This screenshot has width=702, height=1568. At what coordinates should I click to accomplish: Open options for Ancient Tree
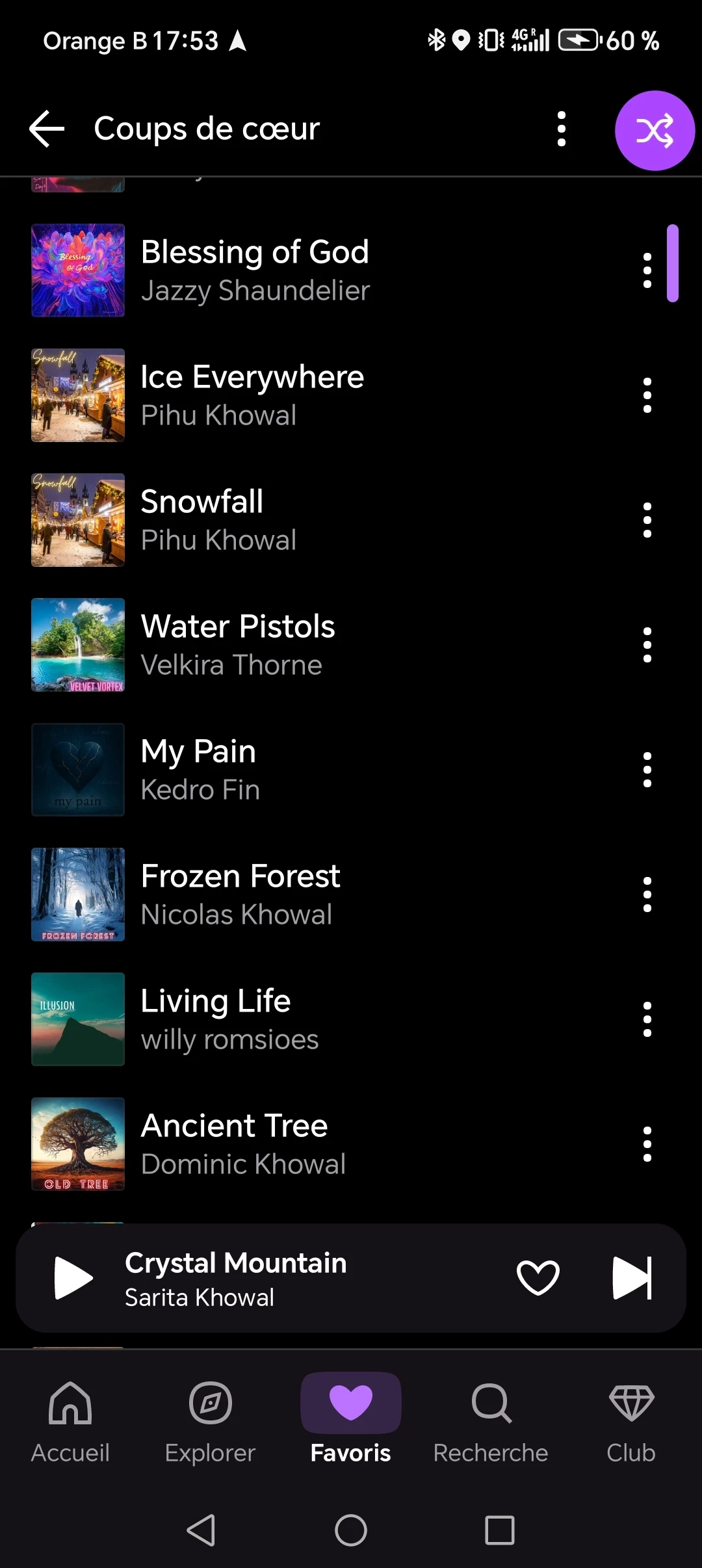pos(647,1144)
